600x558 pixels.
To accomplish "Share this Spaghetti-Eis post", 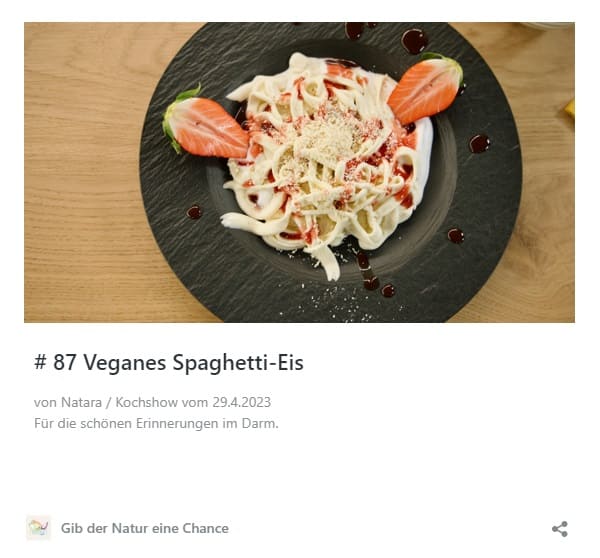I will [x=560, y=529].
